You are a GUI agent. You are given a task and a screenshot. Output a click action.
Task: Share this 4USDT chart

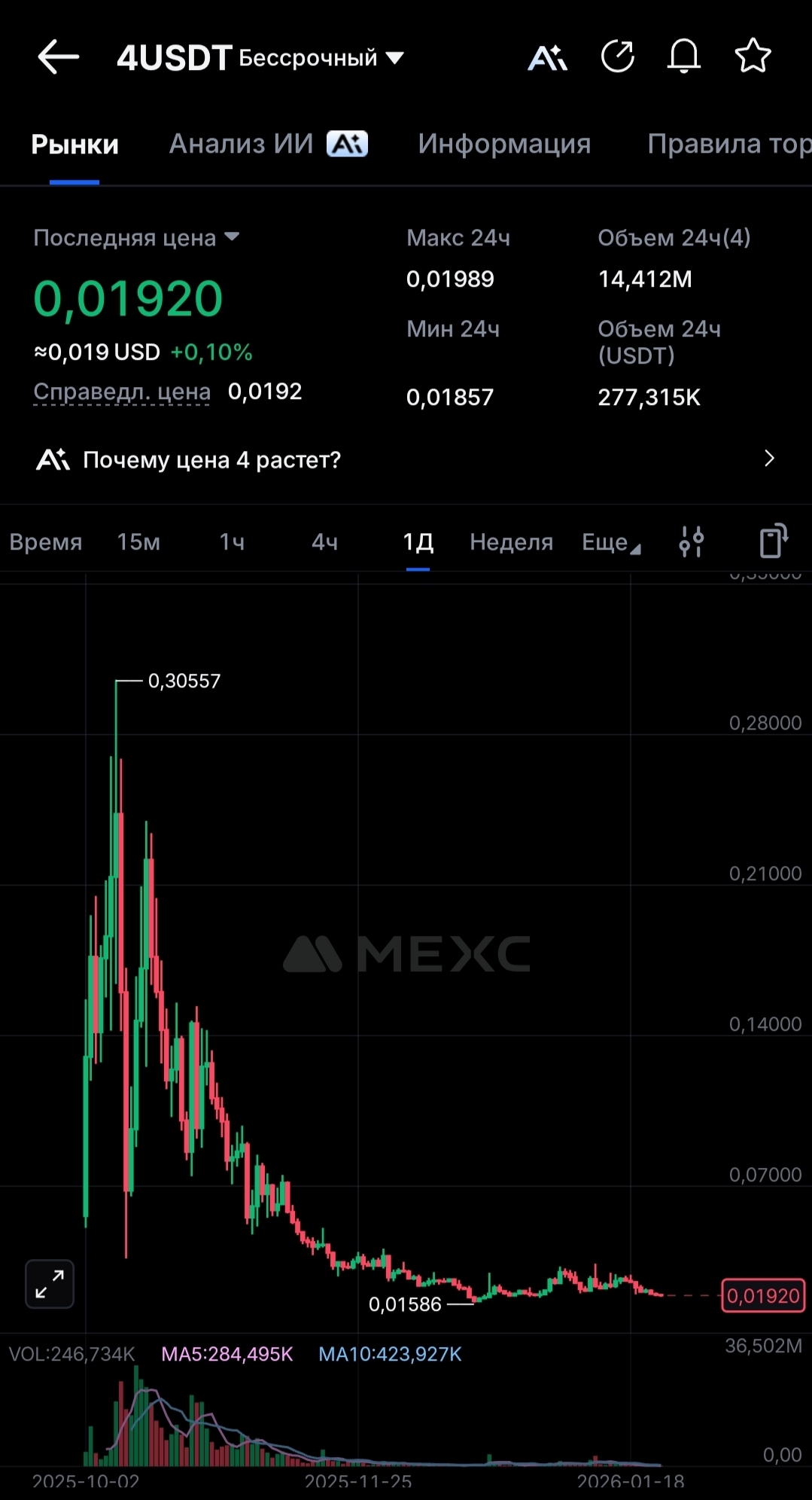coord(617,57)
